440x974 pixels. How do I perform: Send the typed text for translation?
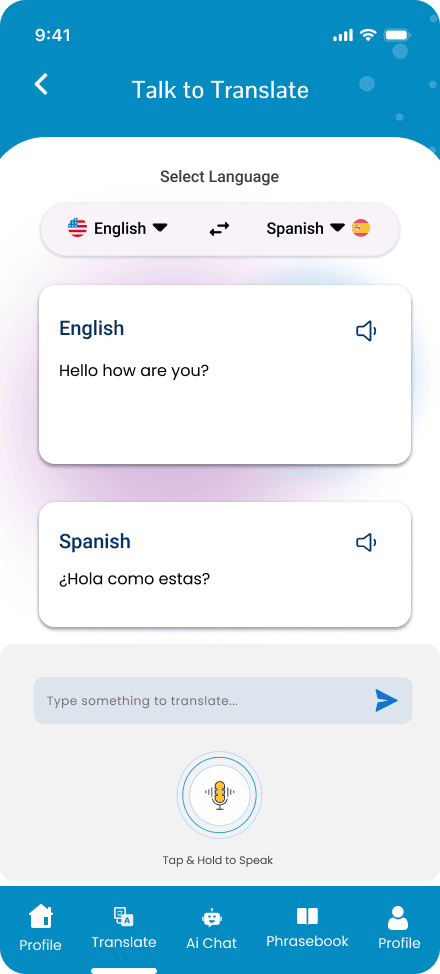386,701
